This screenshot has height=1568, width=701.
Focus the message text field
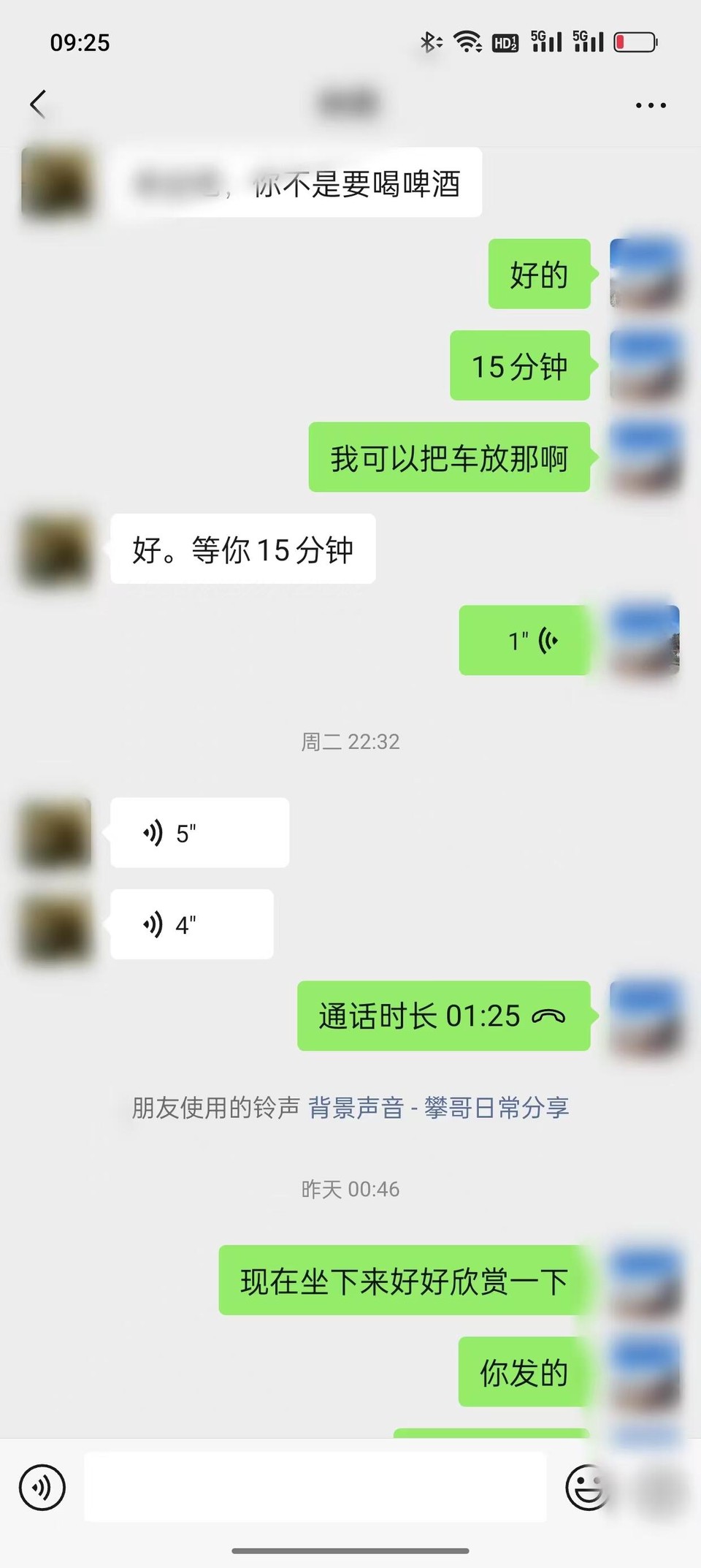click(x=314, y=1487)
